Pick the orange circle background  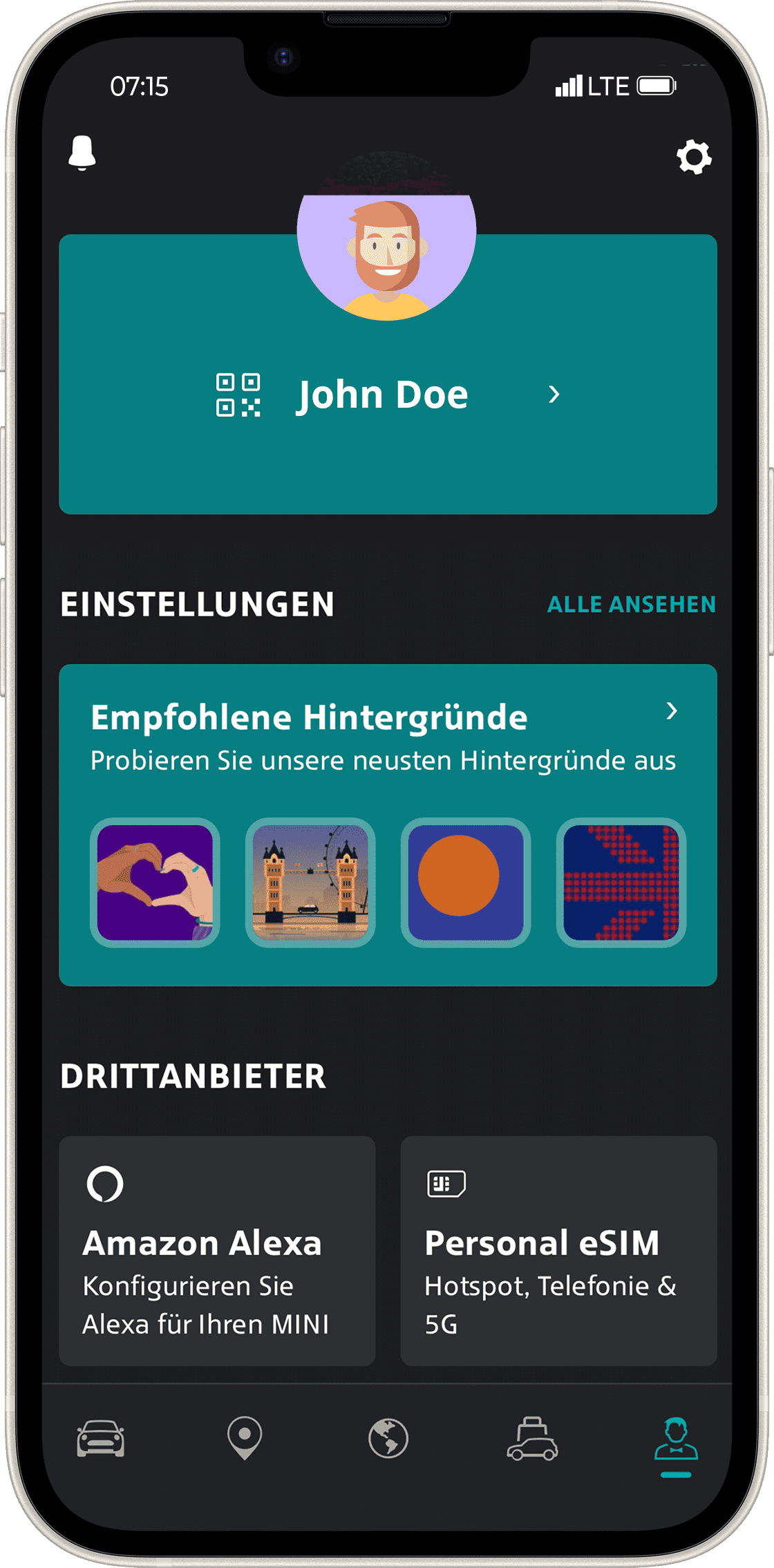pyautogui.click(x=466, y=882)
